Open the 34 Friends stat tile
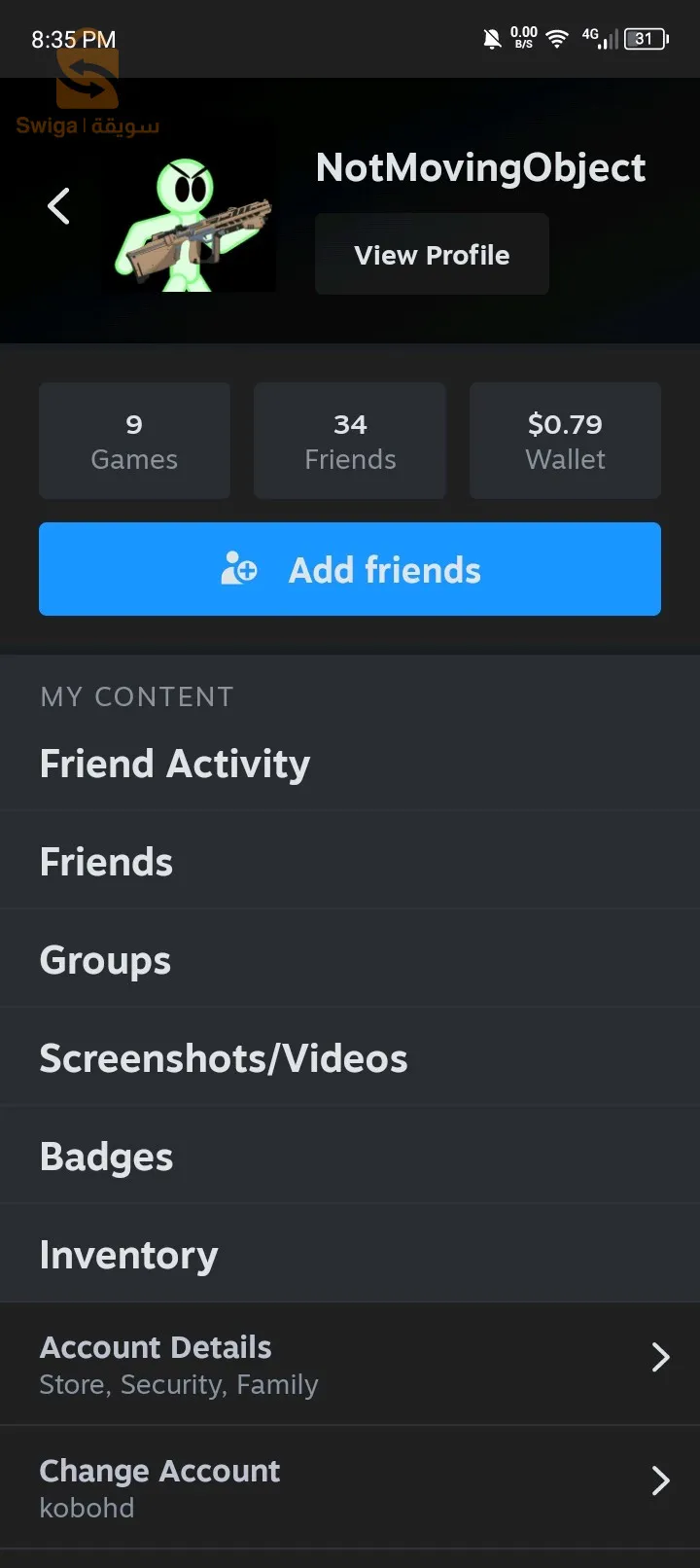 point(349,440)
